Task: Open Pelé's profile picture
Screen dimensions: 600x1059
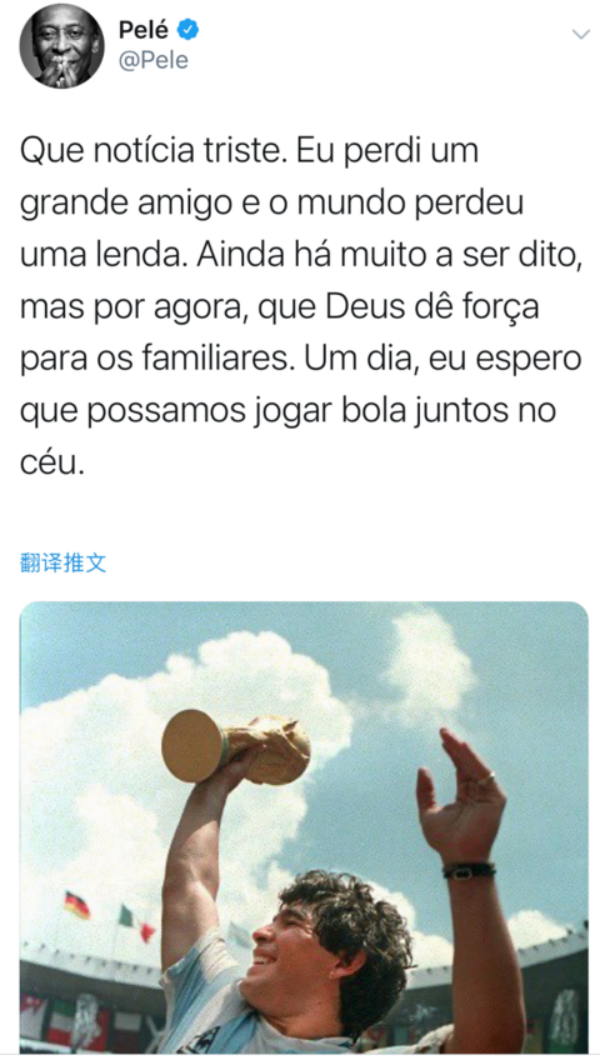Action: (x=62, y=46)
